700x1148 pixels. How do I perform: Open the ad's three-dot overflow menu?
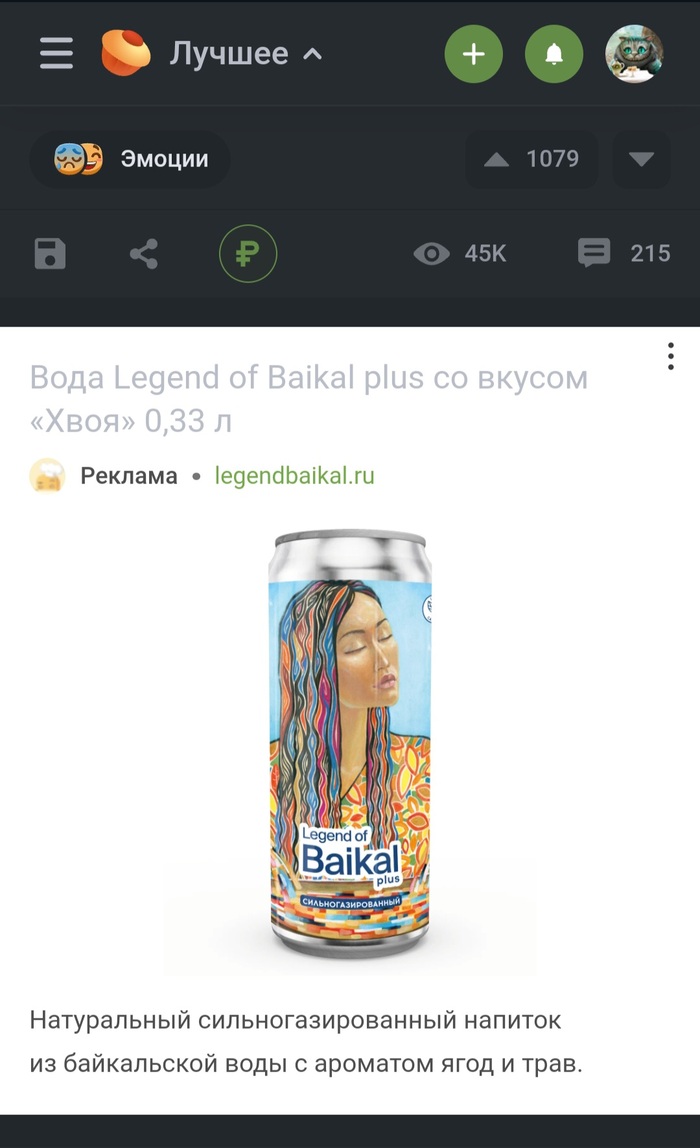pyautogui.click(x=670, y=357)
